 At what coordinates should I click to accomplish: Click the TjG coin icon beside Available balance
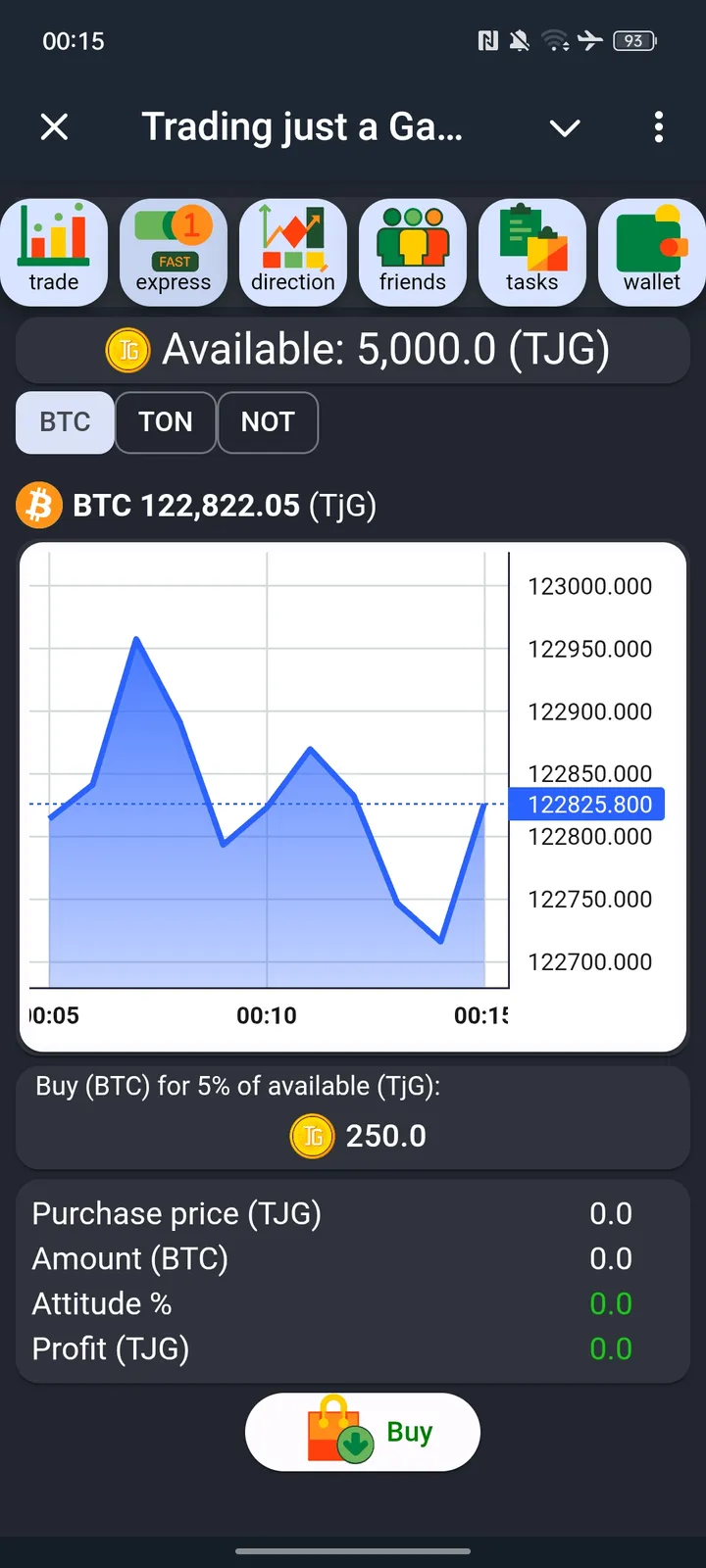127,349
